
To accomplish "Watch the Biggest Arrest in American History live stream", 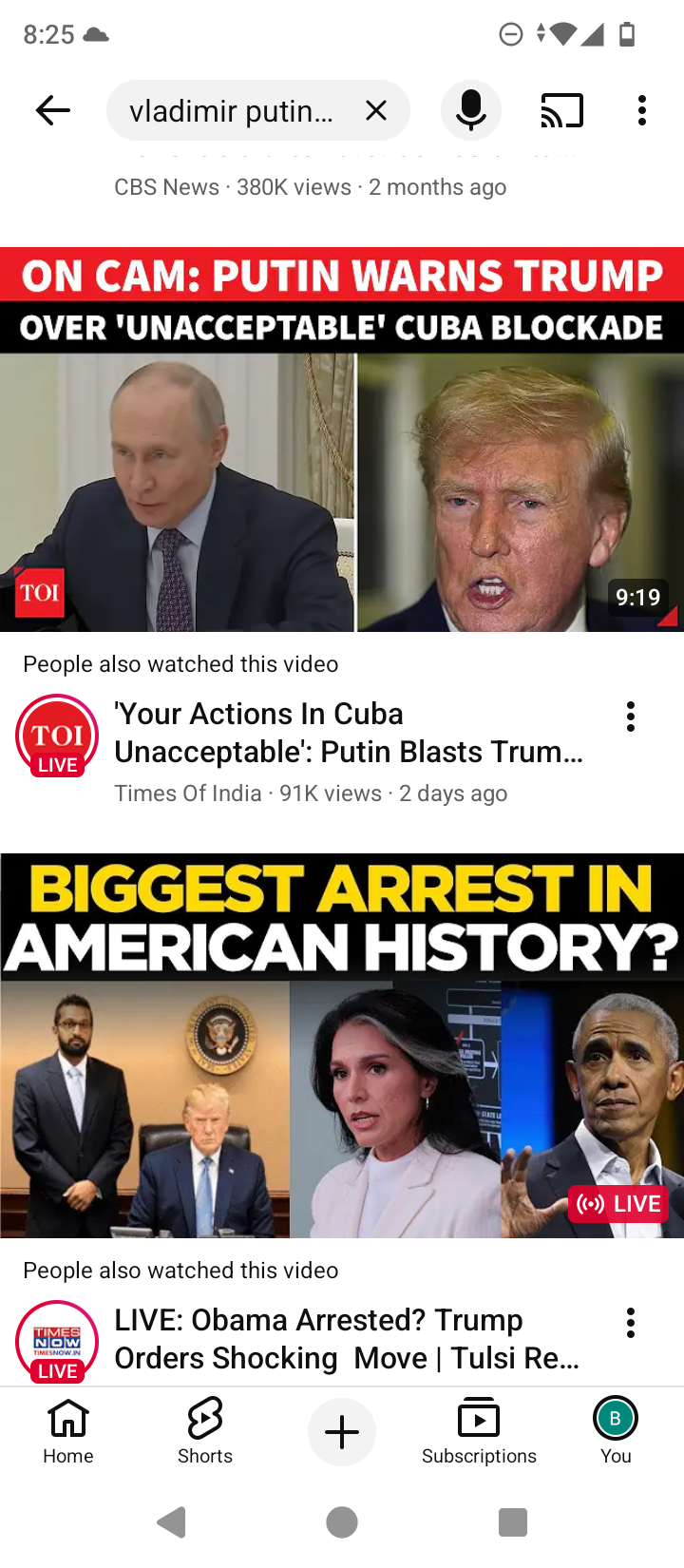I will click(x=342, y=1045).
